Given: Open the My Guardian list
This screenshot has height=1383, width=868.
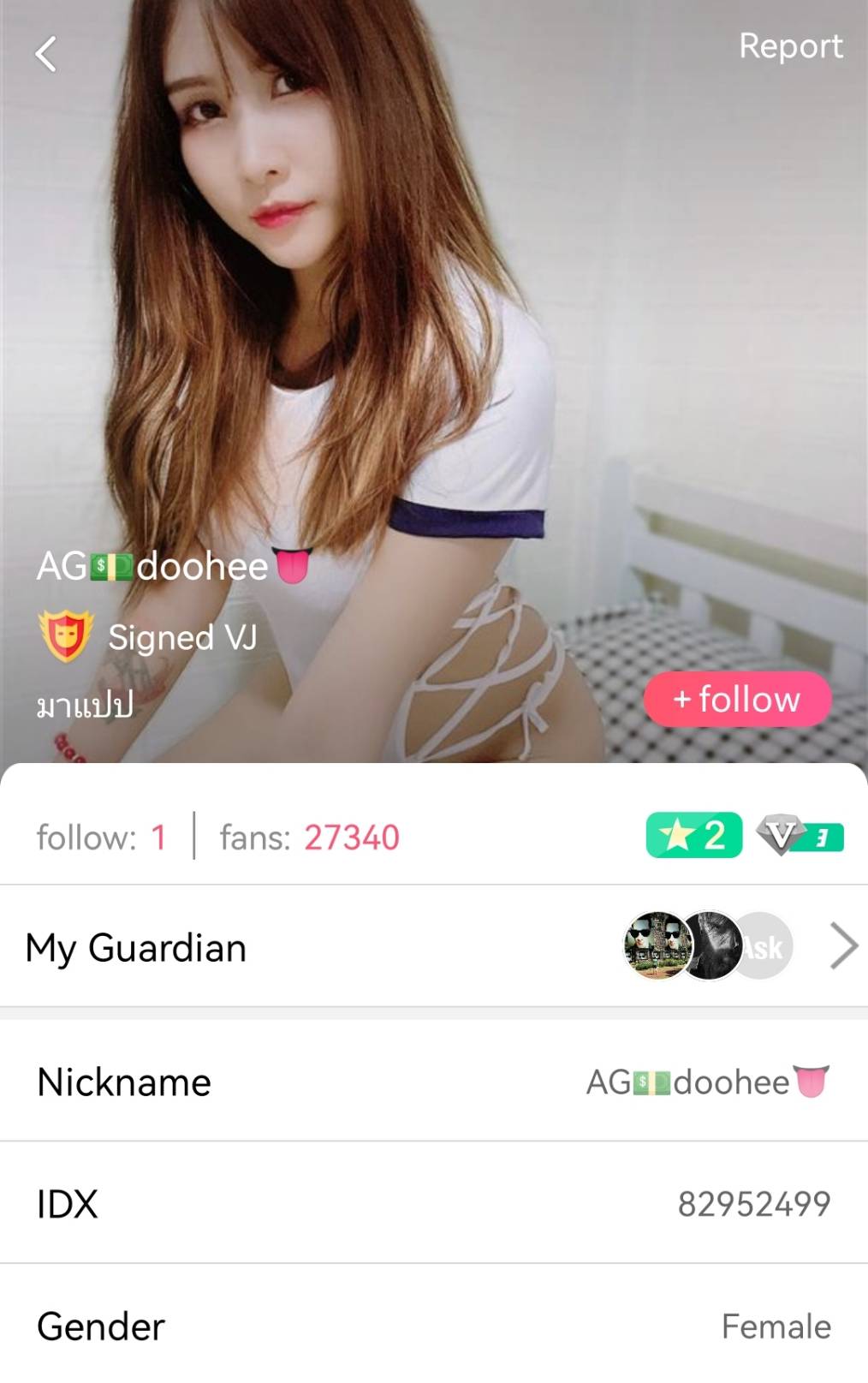Looking at the screenshot, I should pos(842,947).
